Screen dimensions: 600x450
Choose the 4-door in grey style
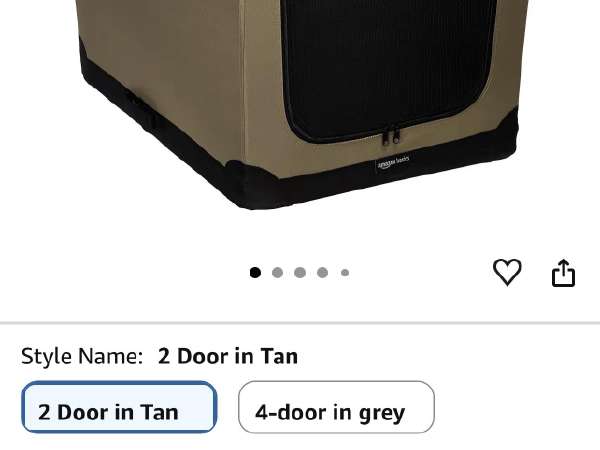point(336,407)
